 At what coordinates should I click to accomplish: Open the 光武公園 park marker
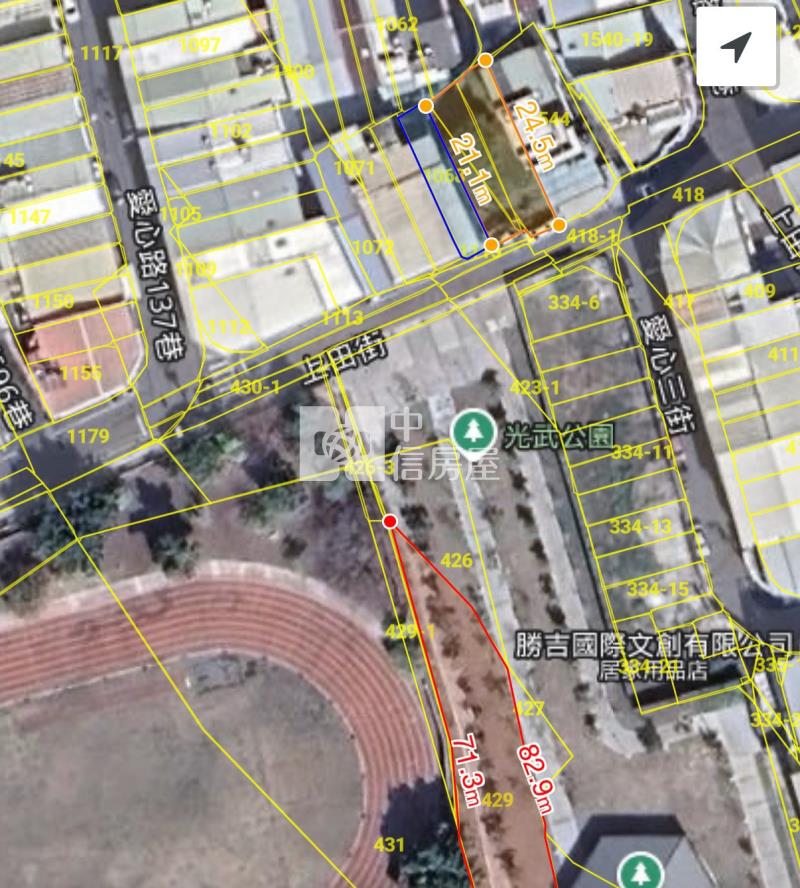coord(472,432)
